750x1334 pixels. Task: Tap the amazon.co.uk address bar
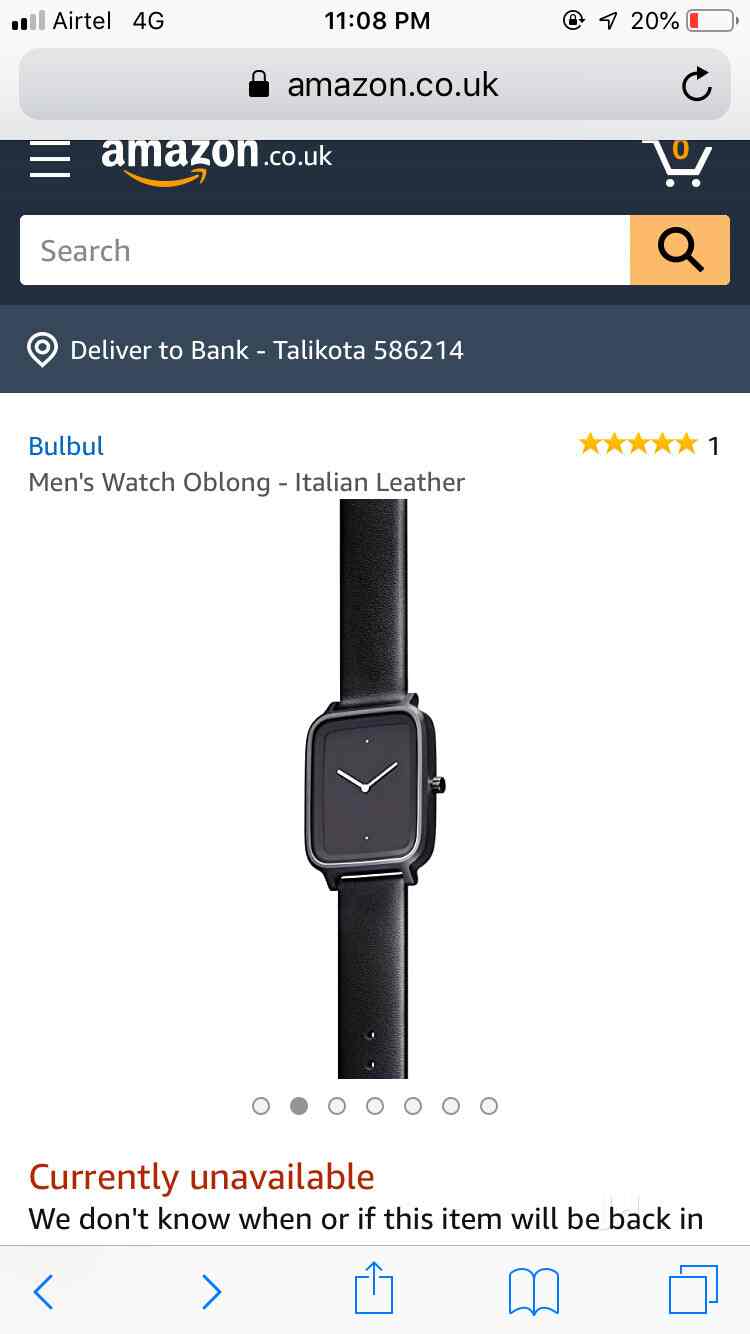click(375, 84)
